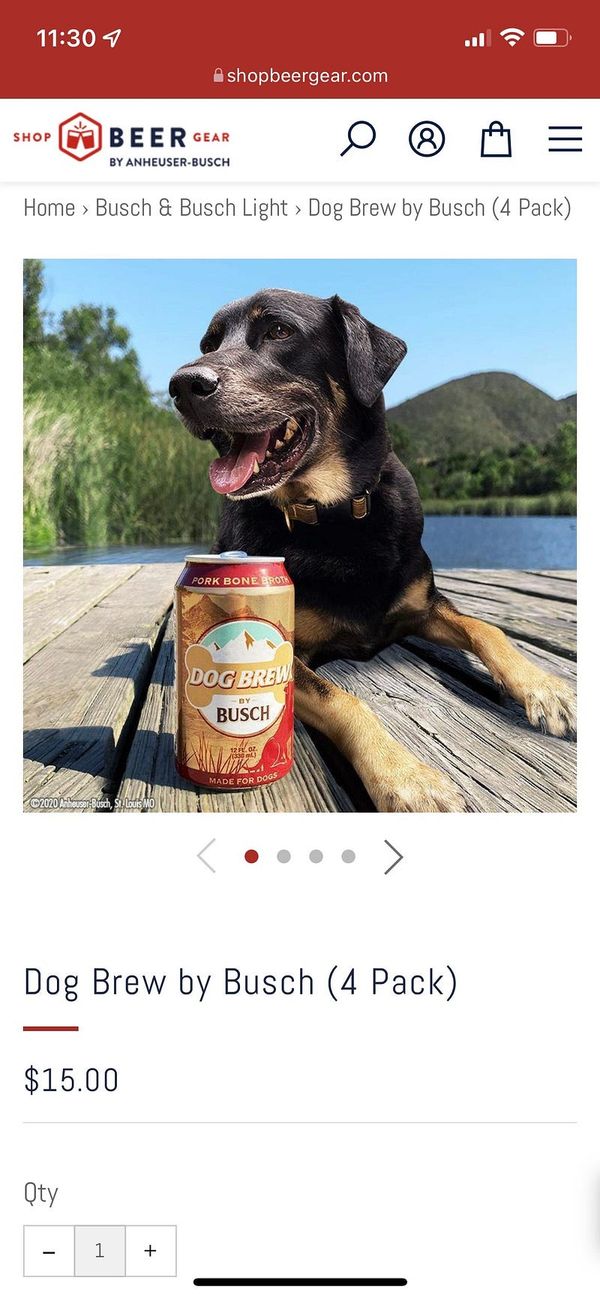View the shopping bag
The image size is (600, 1298).
point(496,138)
